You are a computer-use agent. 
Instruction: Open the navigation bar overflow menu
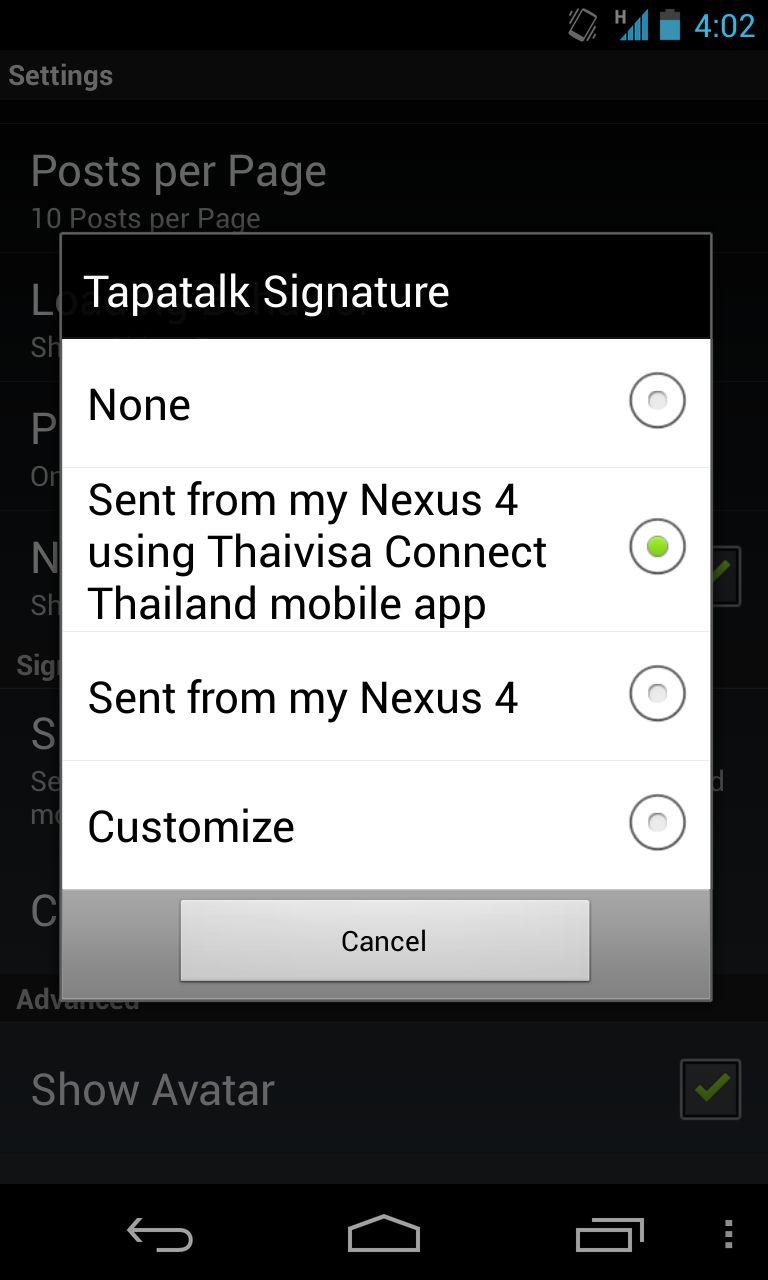click(x=729, y=1234)
